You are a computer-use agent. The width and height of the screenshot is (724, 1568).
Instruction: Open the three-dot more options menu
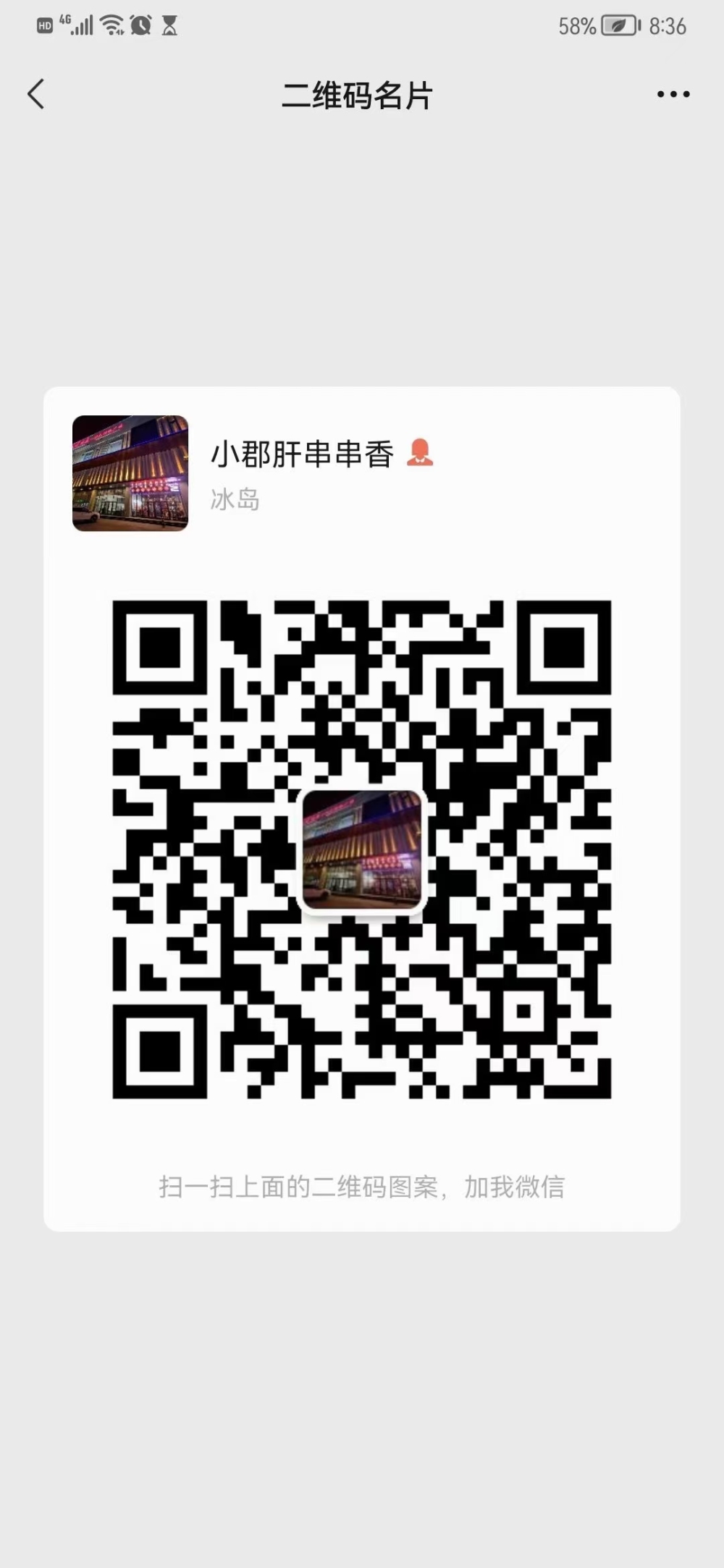tap(673, 94)
